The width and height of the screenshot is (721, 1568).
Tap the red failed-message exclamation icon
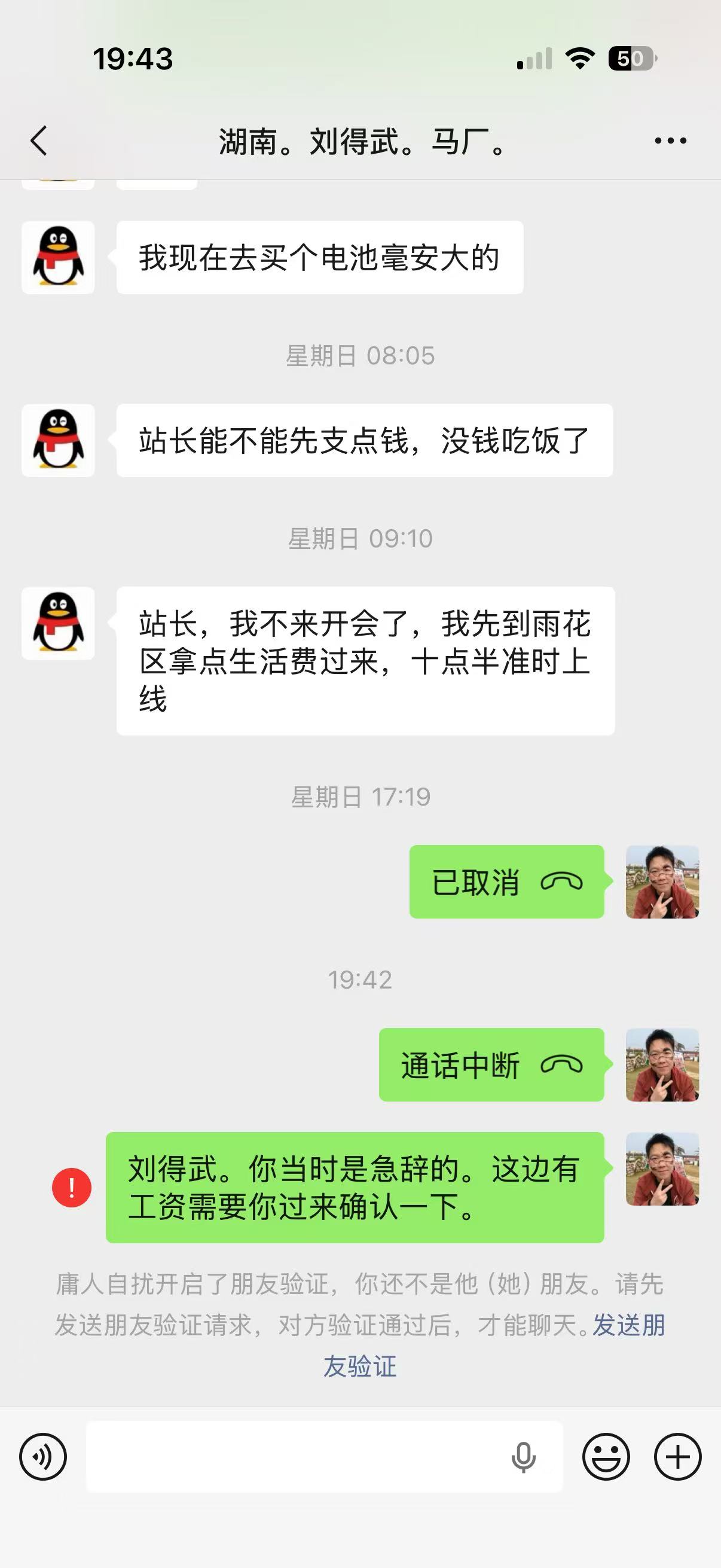point(72,1188)
